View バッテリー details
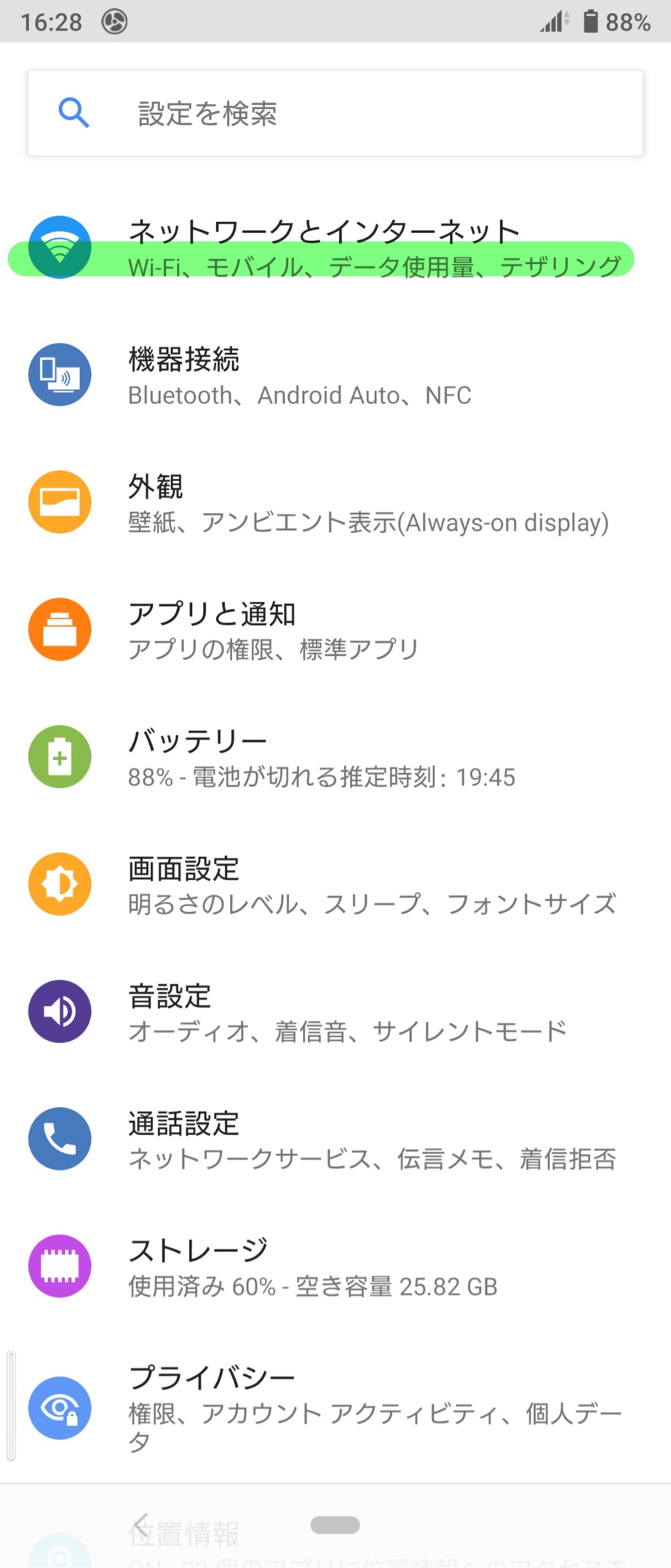Screen dimensions: 671x1568 click(x=320, y=758)
